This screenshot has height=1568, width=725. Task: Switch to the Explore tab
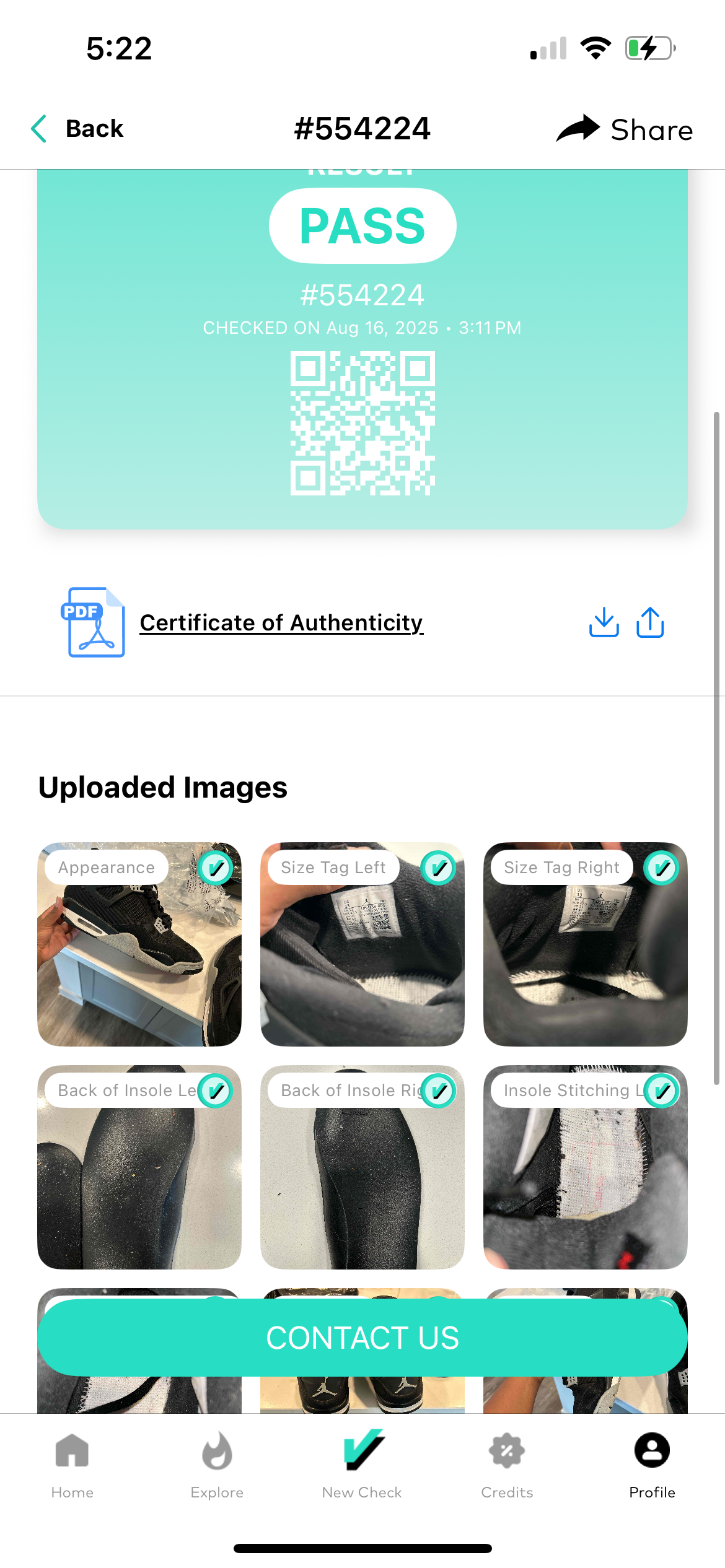pos(217,1465)
